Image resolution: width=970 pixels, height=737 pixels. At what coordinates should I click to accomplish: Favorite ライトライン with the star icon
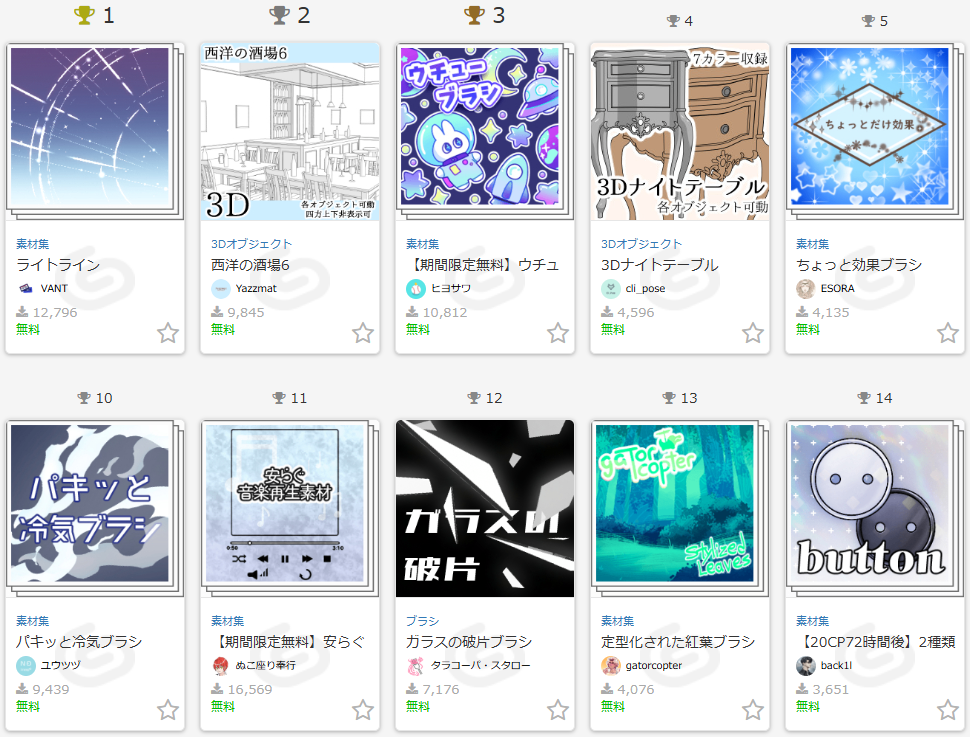(x=167, y=333)
